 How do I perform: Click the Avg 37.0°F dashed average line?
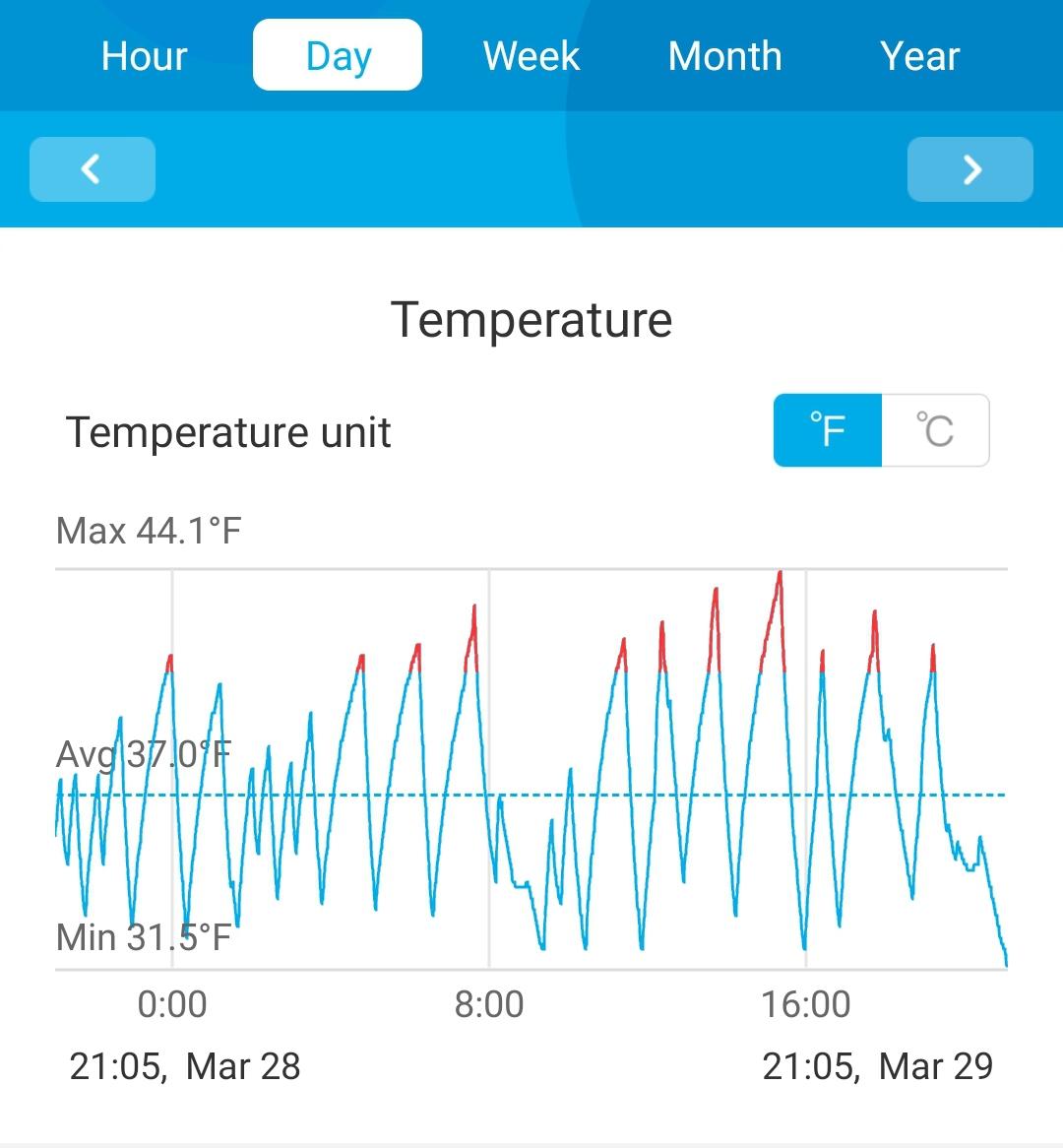click(x=591, y=795)
